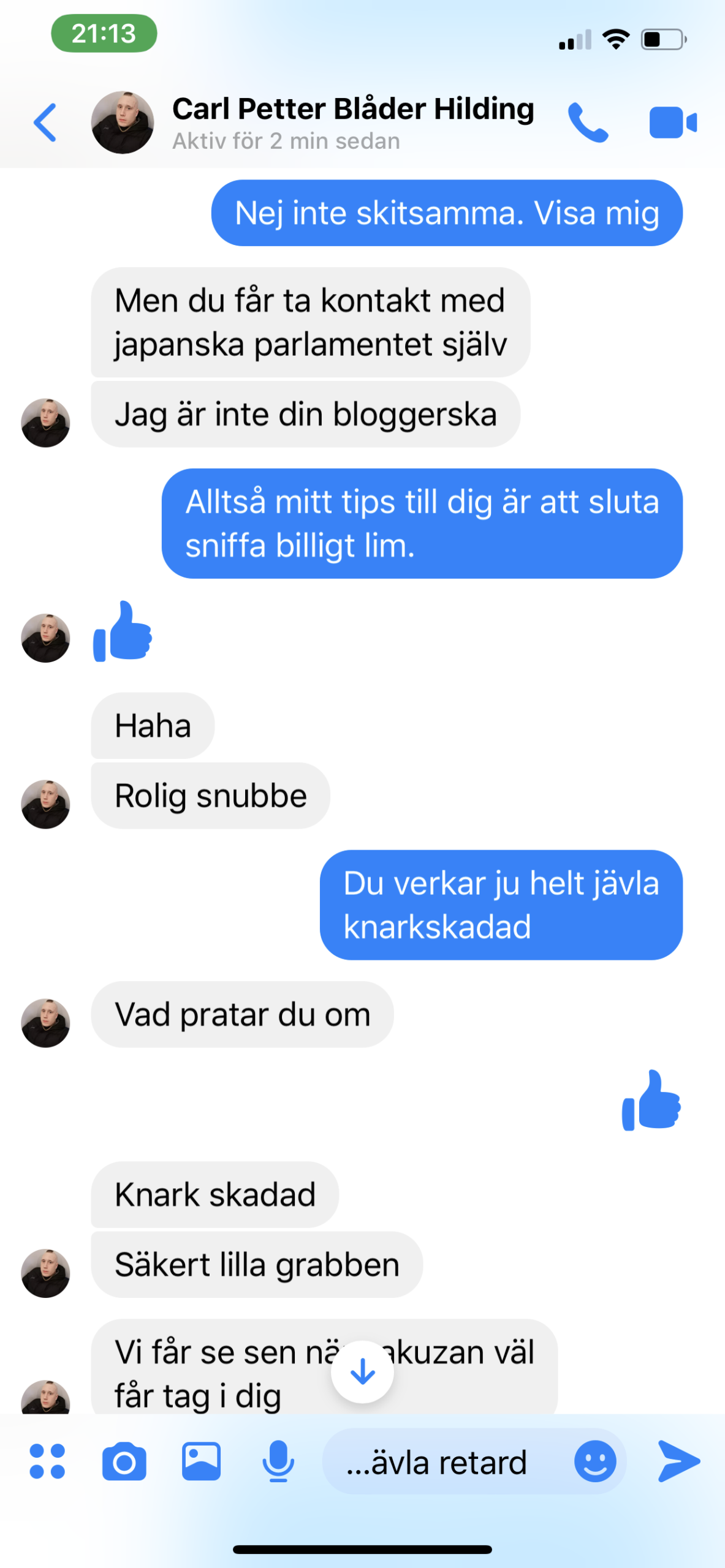
Task: Start a video call with Carl Petter
Action: (673, 123)
